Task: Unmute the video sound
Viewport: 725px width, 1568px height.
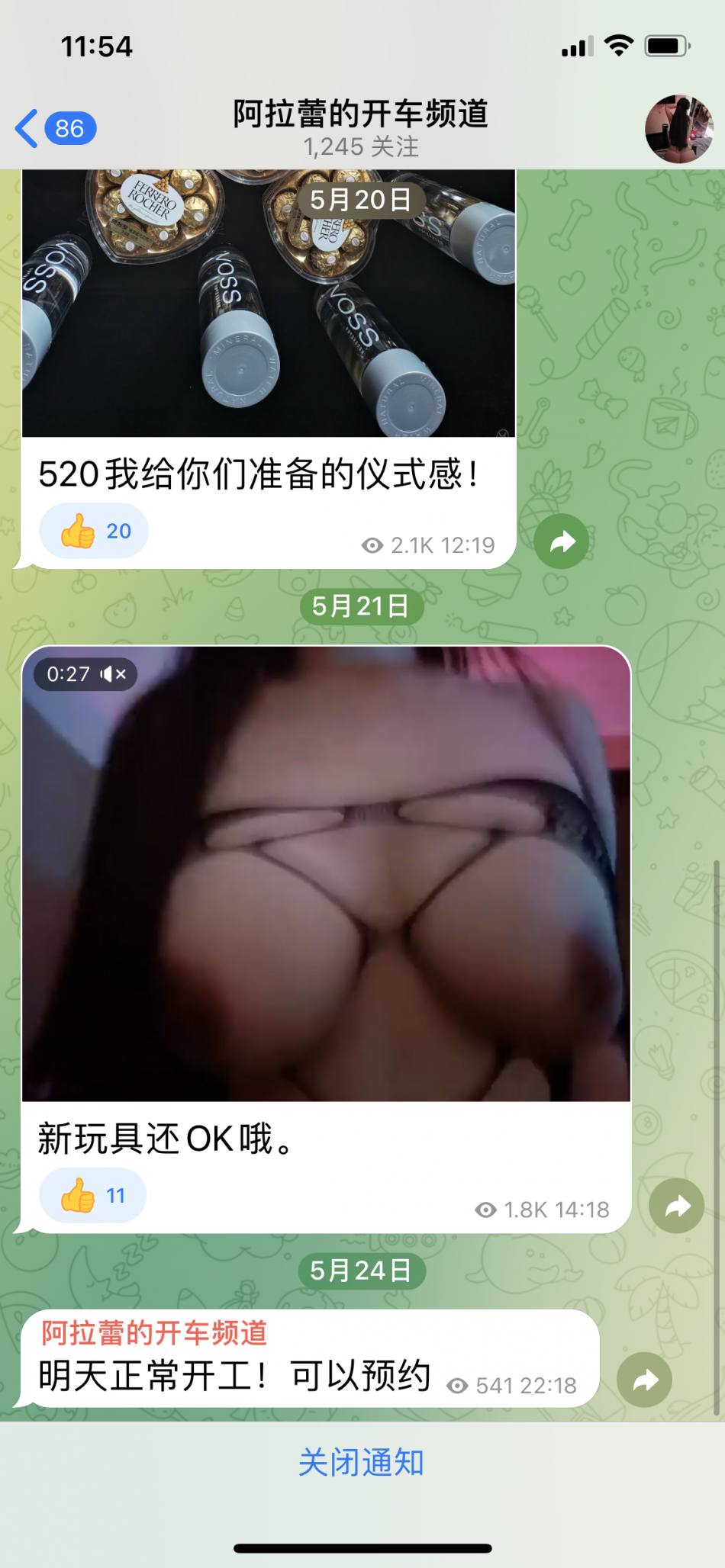Action: (x=114, y=674)
